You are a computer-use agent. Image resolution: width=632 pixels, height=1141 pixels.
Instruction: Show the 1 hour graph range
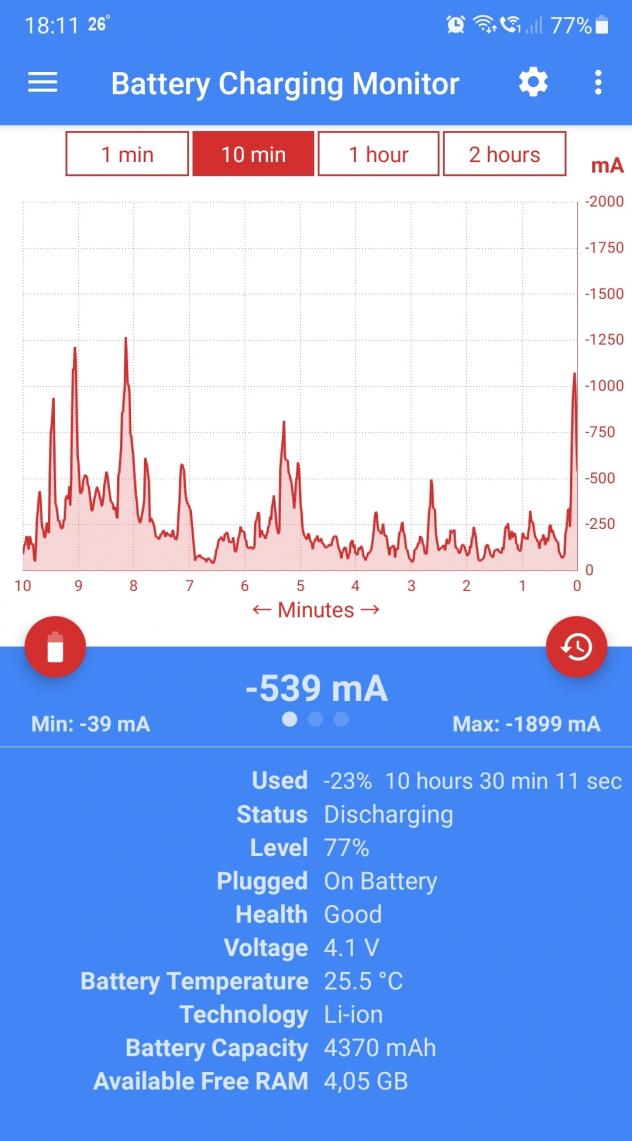378,155
